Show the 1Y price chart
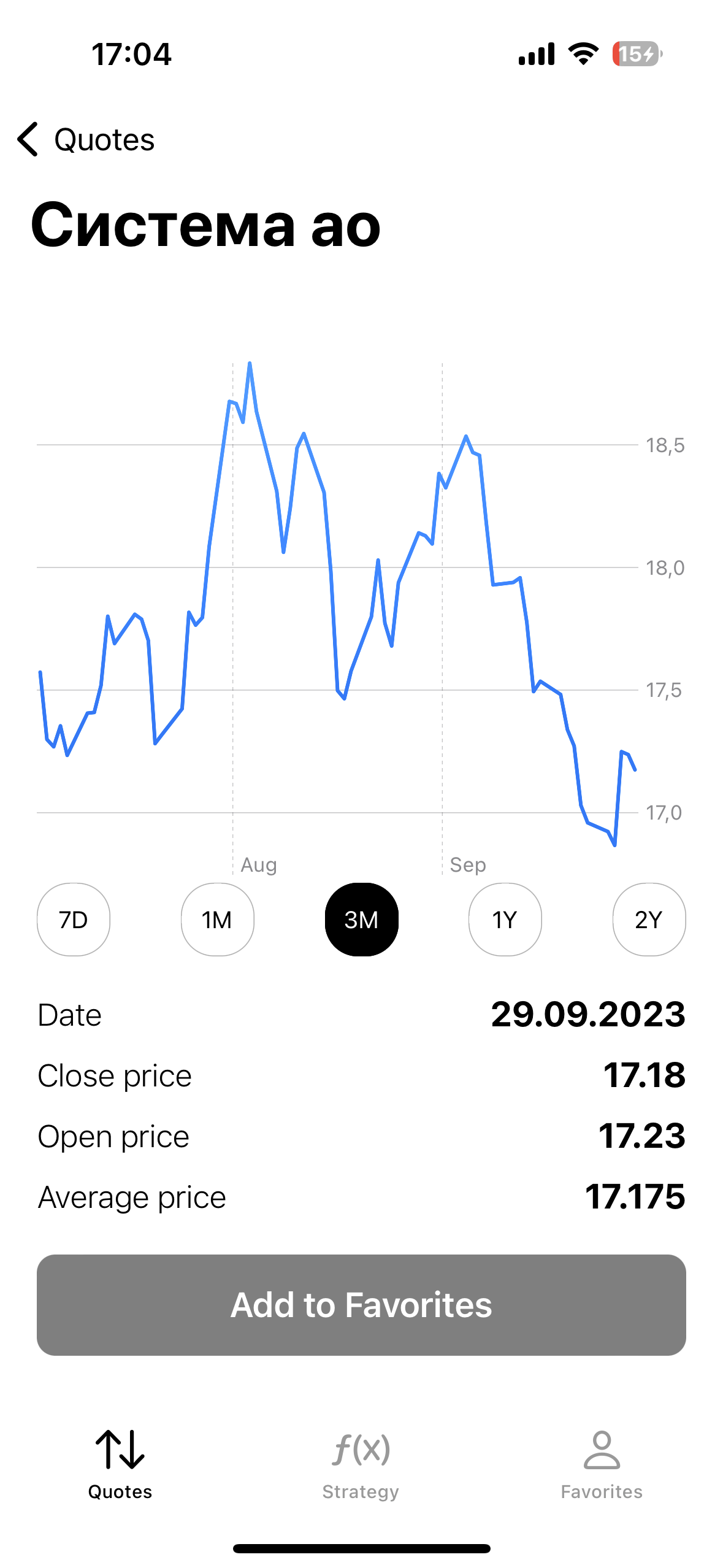Image resolution: width=723 pixels, height=1568 pixels. (505, 919)
